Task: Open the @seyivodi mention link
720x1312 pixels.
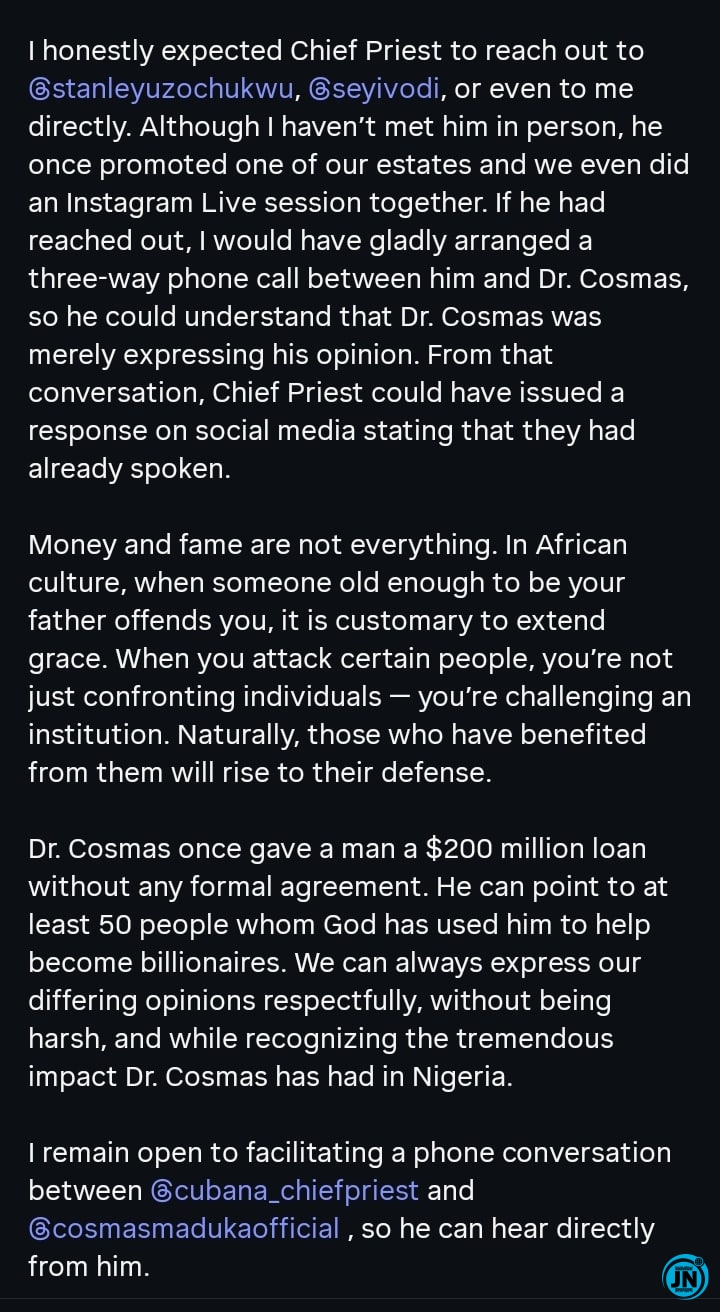Action: (374, 88)
